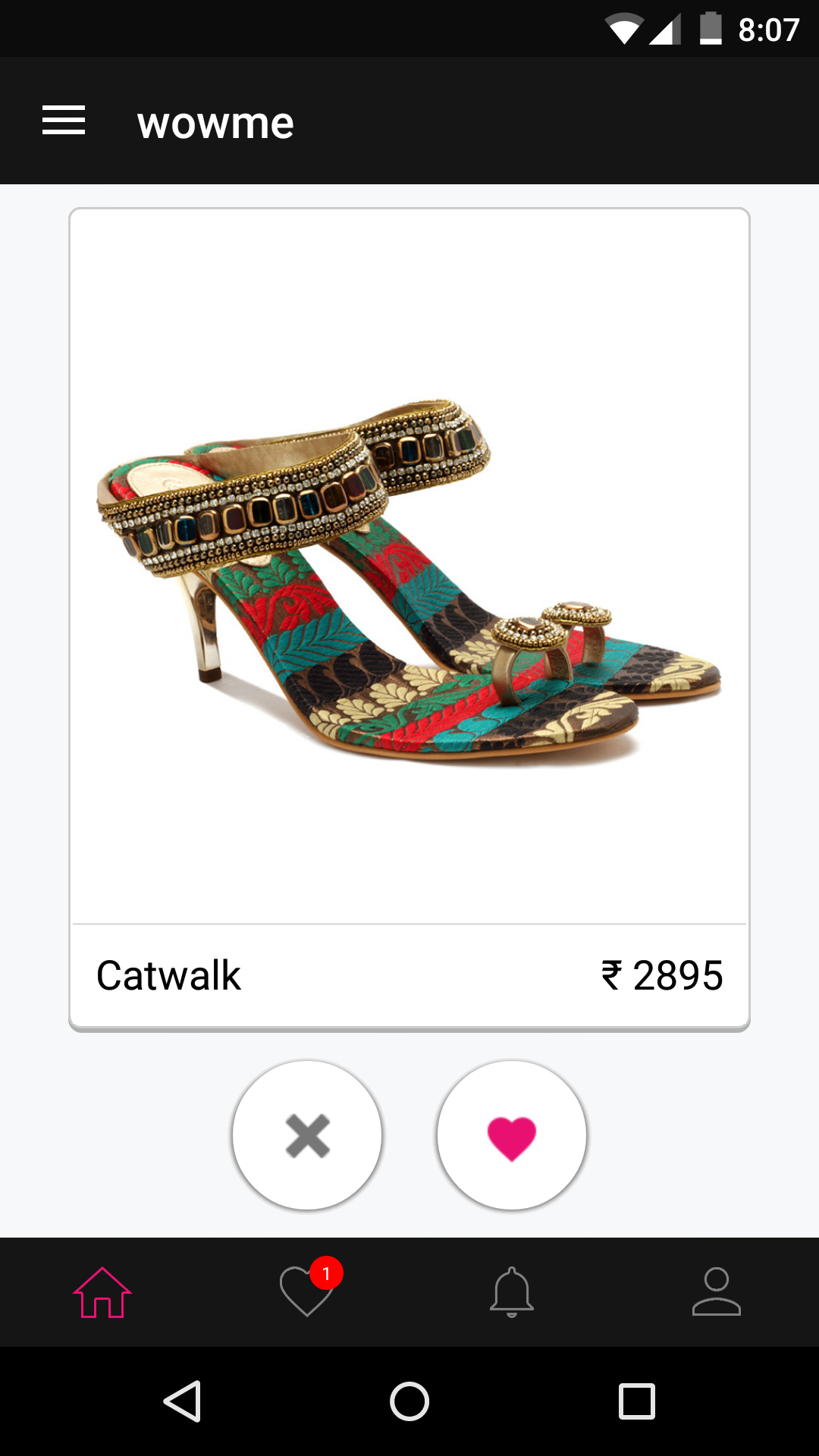819x1456 pixels.
Task: Tap the system back button
Action: (183, 1401)
